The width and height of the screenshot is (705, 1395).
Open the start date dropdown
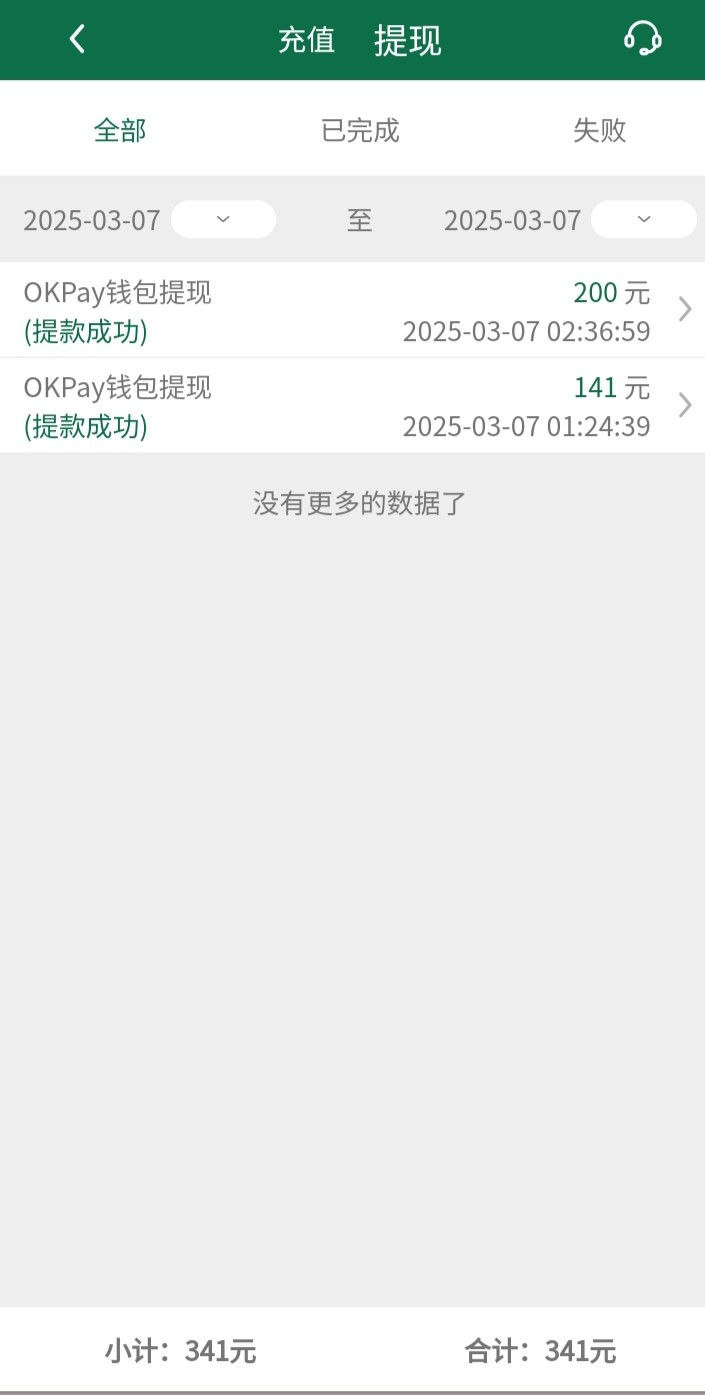click(223, 219)
